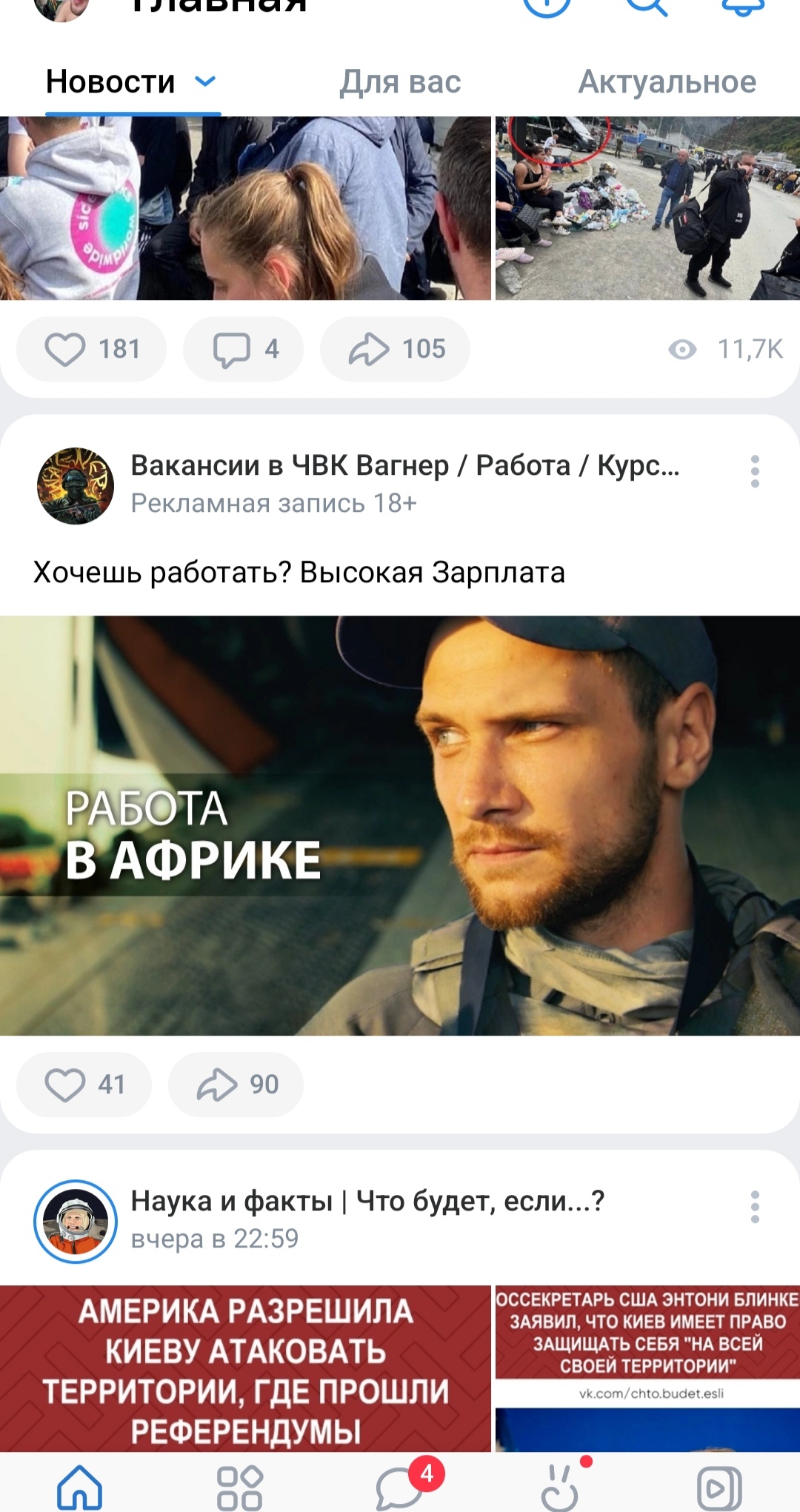Share the ad post with 90 shares

[236, 1085]
